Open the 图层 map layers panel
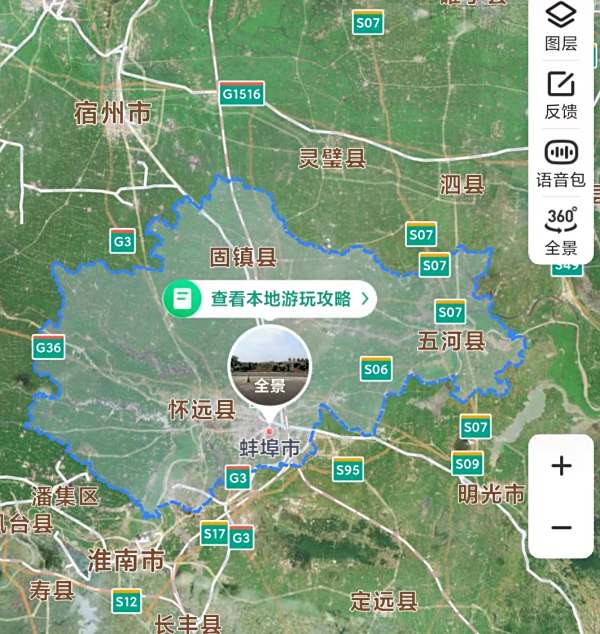This screenshot has height=634, width=600. [561, 25]
